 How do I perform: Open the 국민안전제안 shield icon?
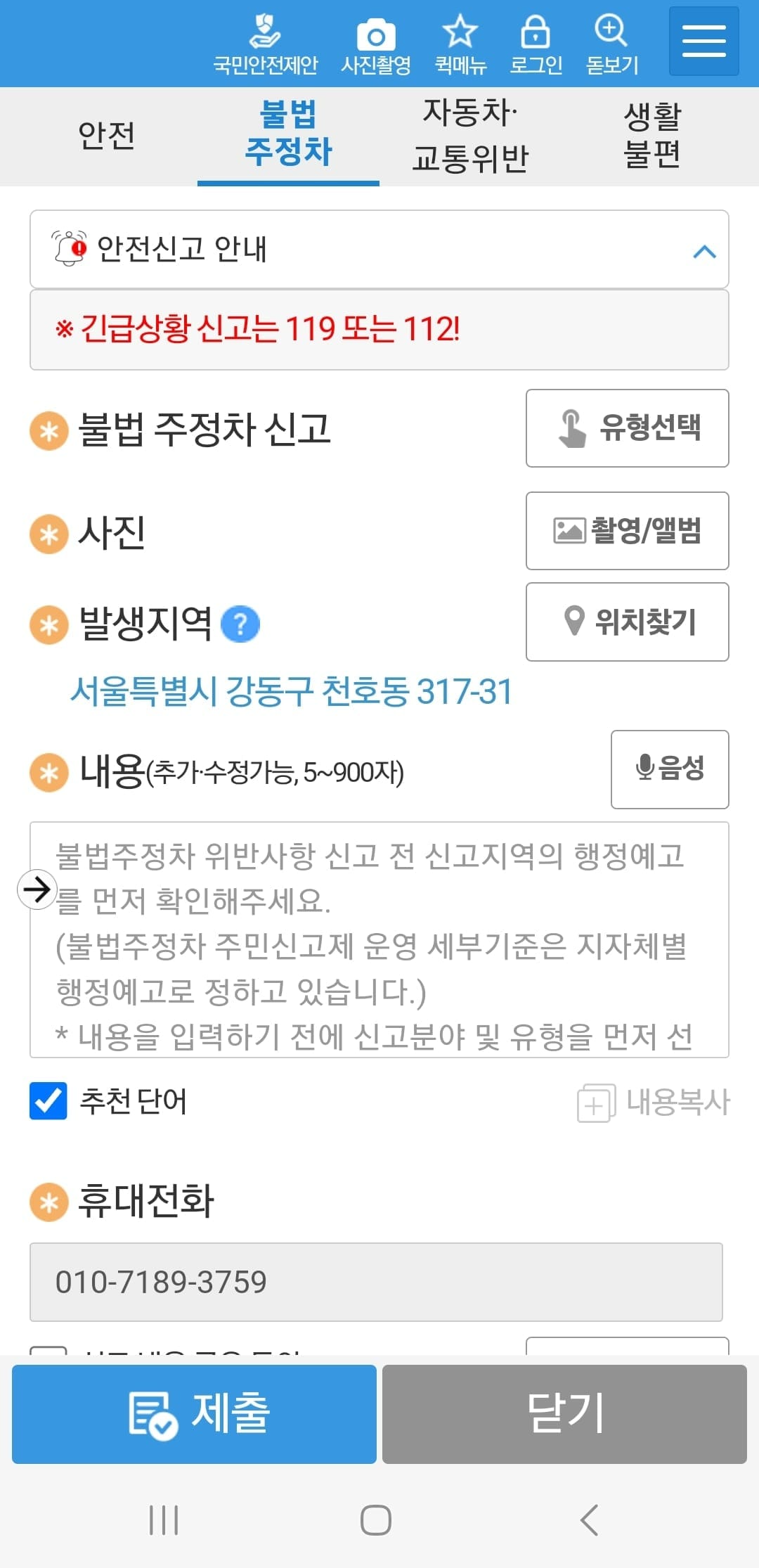[x=265, y=34]
